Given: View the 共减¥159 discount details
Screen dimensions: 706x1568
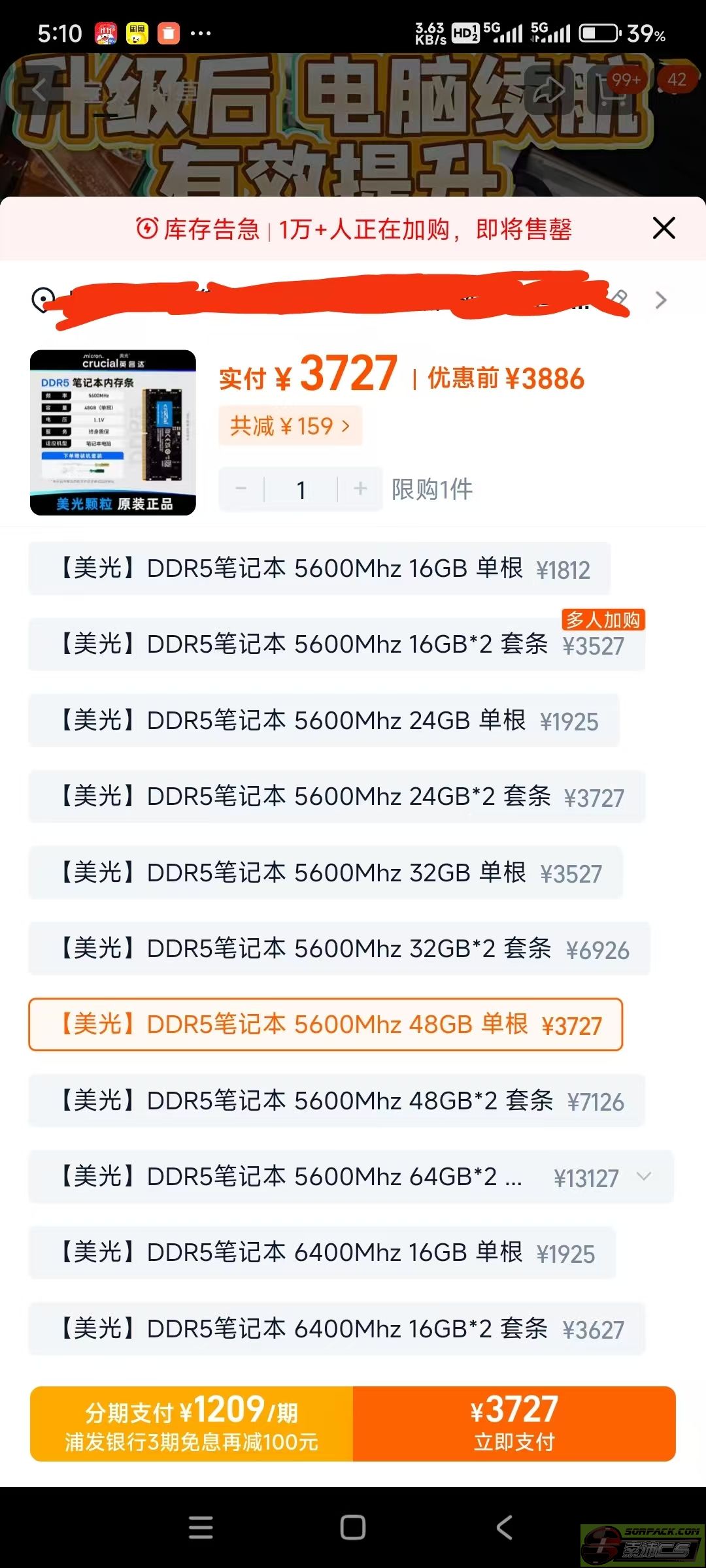Looking at the screenshot, I should click(x=290, y=427).
